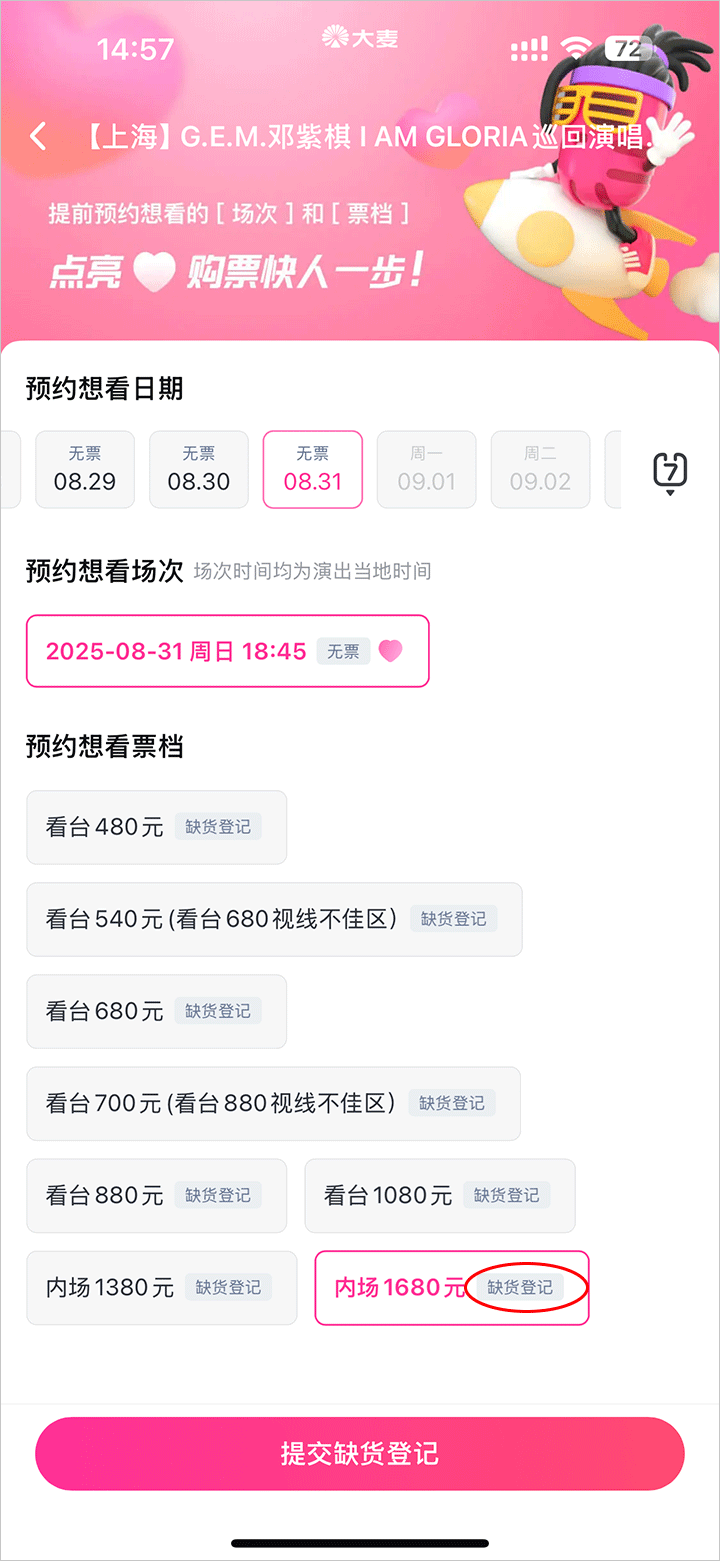Submit with 提交缺货登记 button
This screenshot has width=720, height=1561.
point(360,1453)
